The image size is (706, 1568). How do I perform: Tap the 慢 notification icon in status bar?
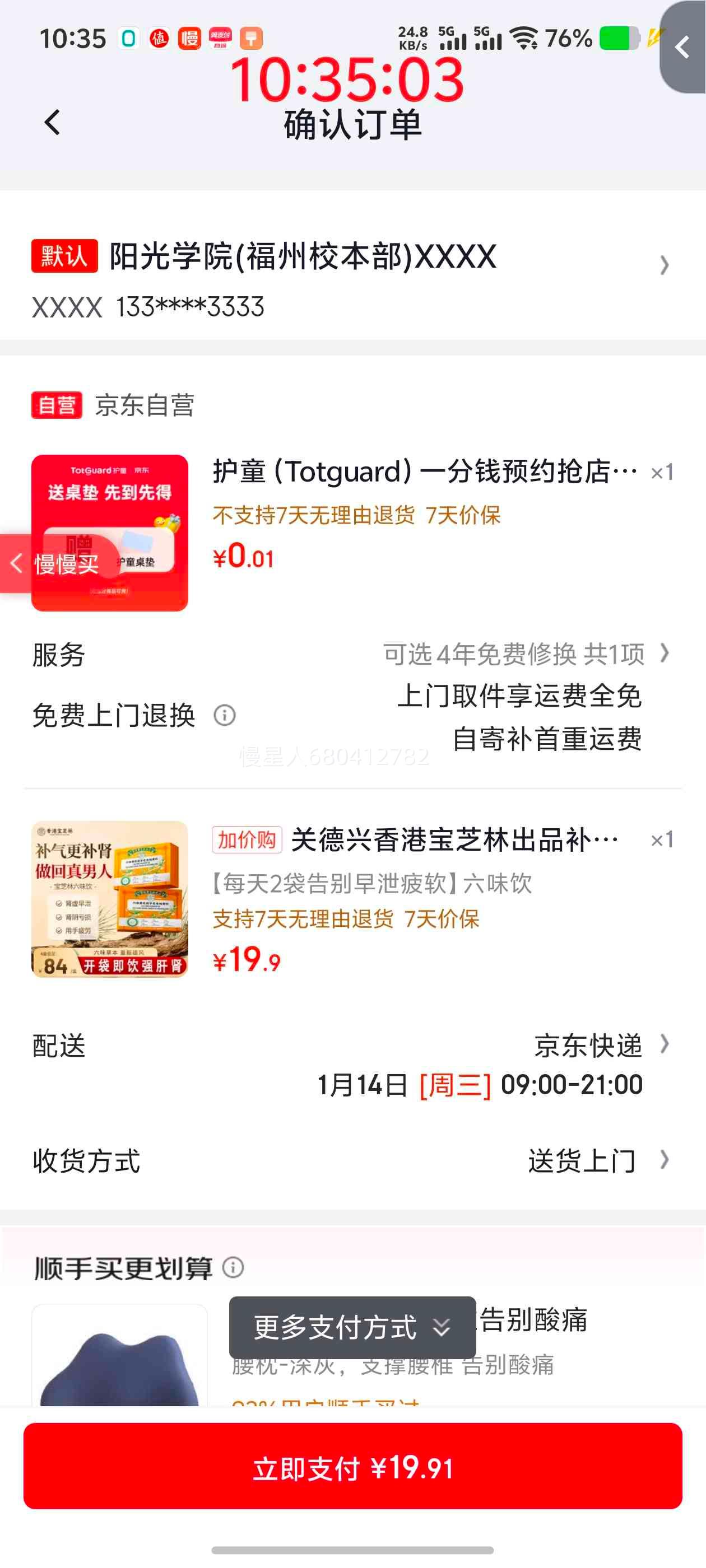[x=189, y=38]
